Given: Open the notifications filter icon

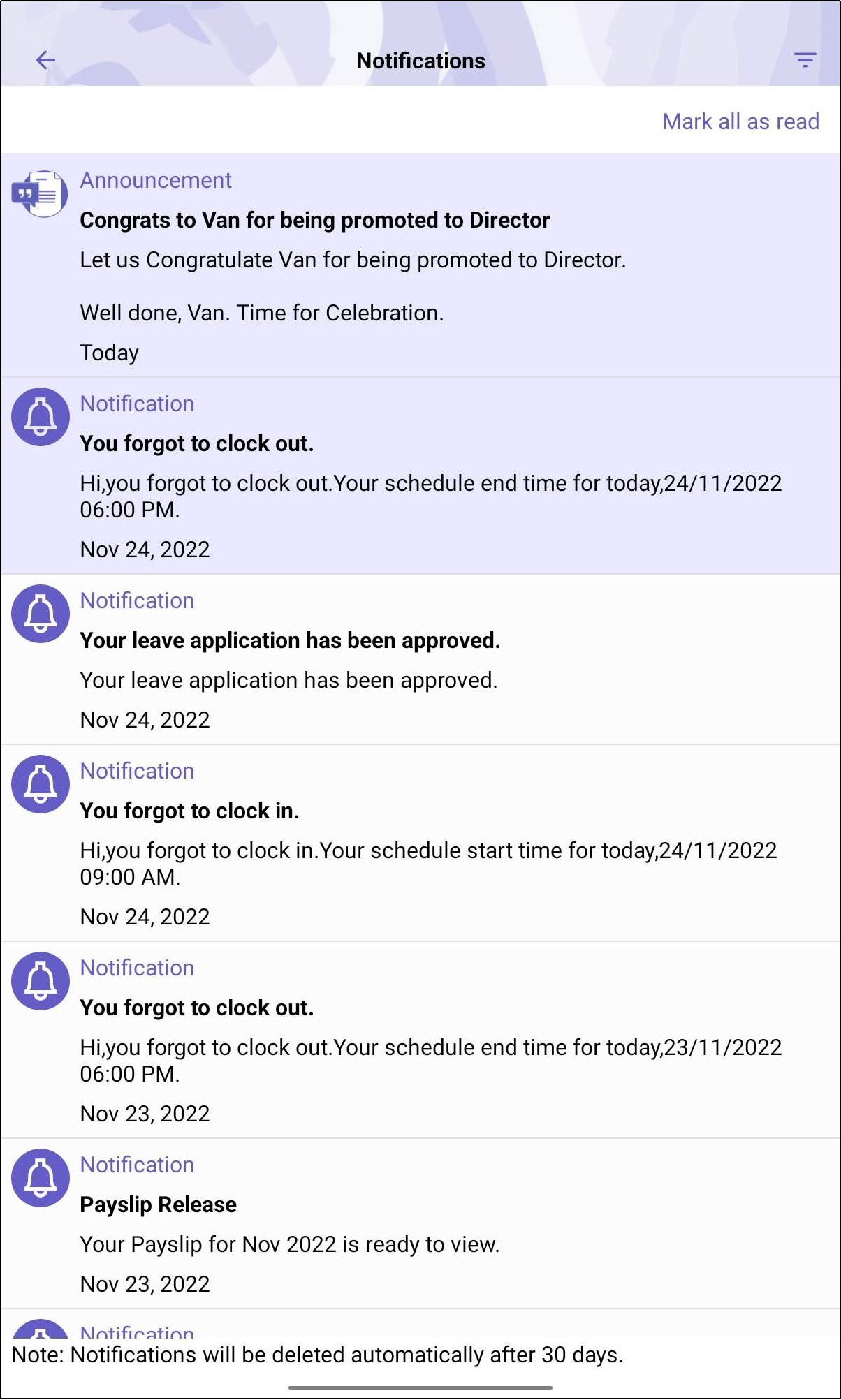Looking at the screenshot, I should (805, 60).
